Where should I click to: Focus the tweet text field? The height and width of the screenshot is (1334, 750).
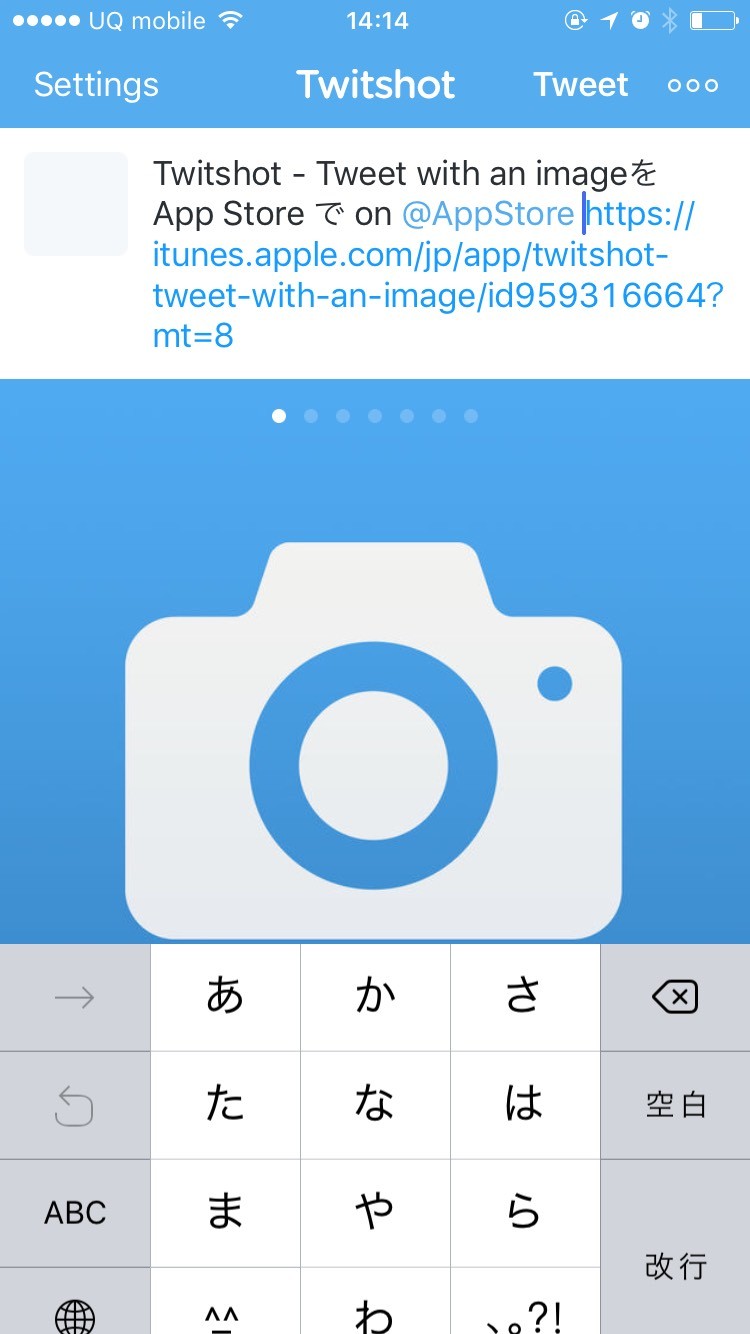[x=435, y=254]
